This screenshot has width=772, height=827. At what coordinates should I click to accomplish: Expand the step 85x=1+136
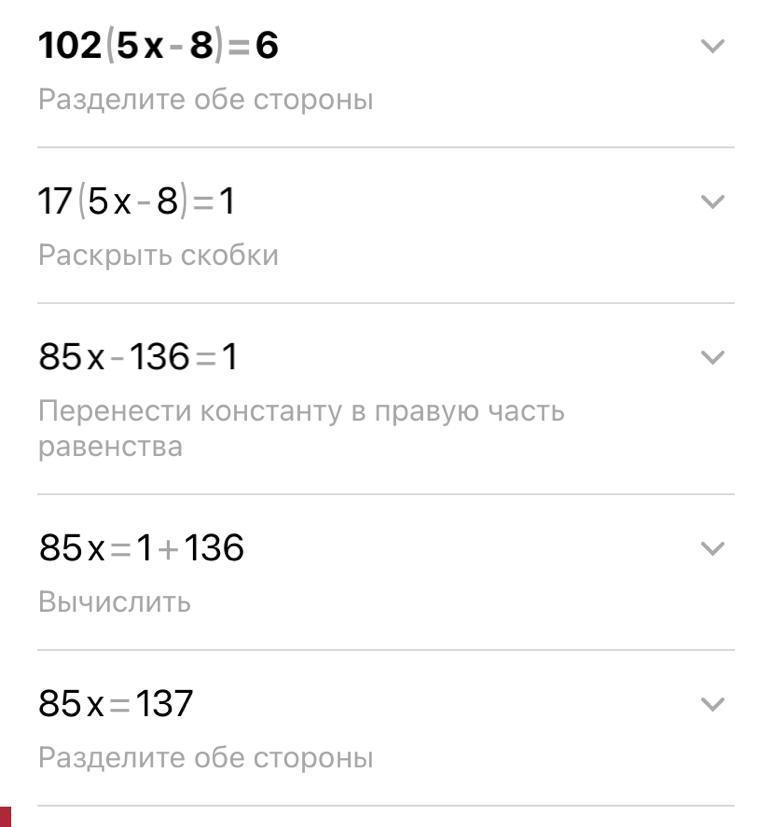tap(712, 549)
